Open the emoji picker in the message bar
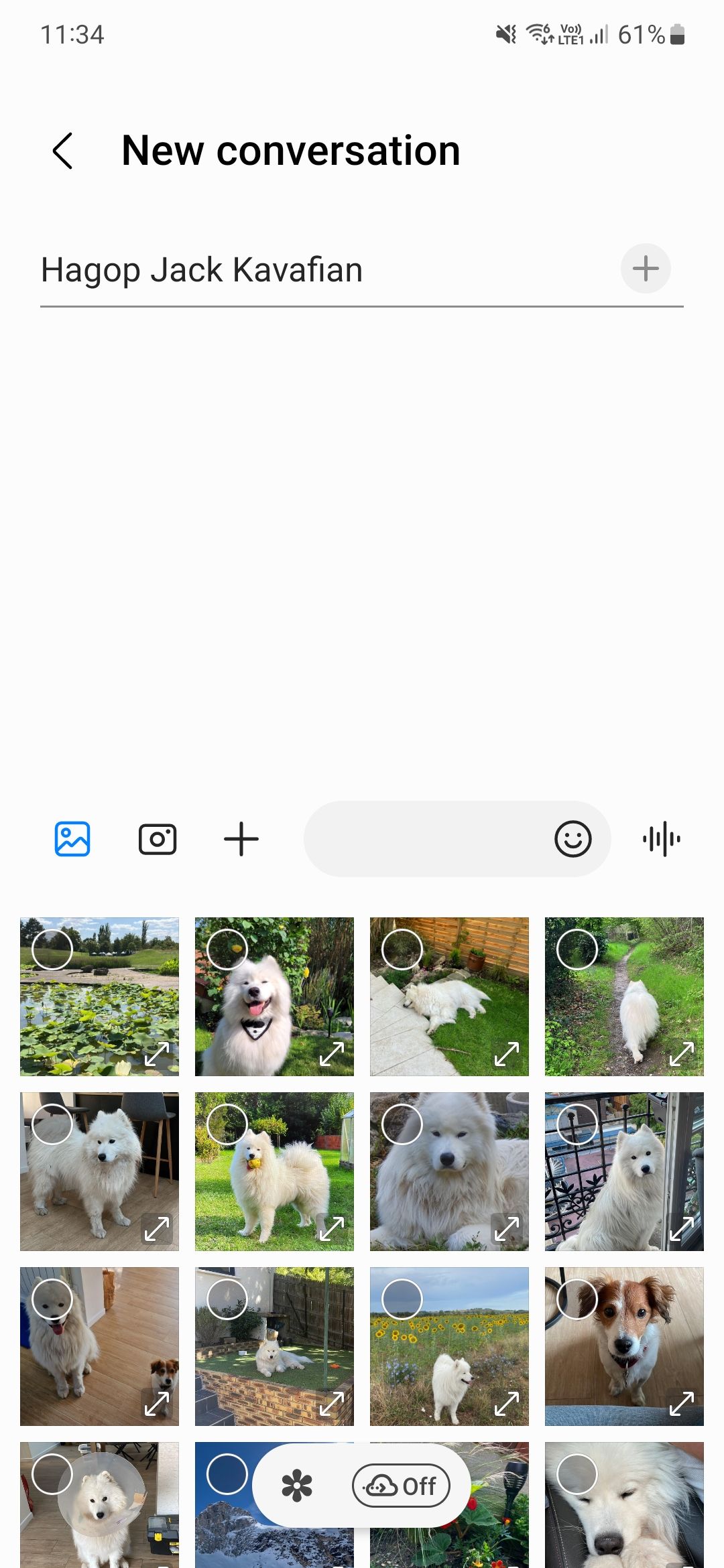 point(573,838)
